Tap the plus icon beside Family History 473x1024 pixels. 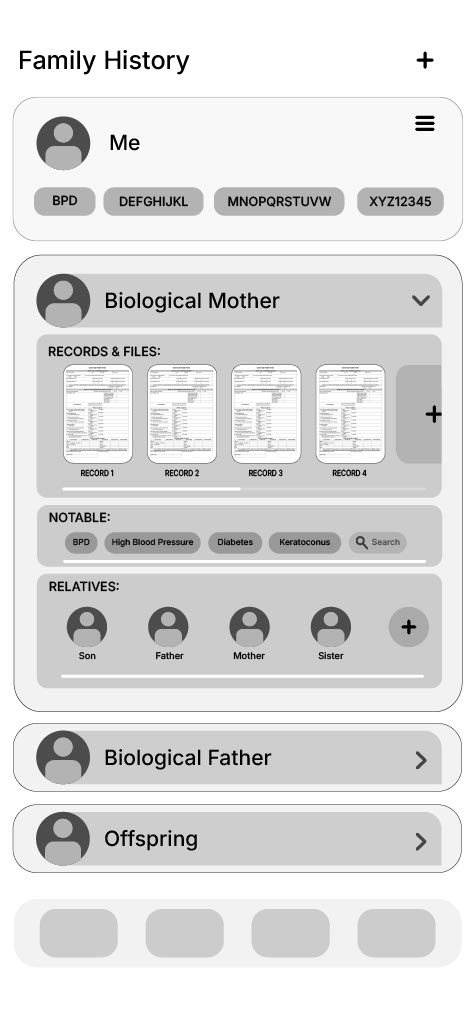coord(425,60)
